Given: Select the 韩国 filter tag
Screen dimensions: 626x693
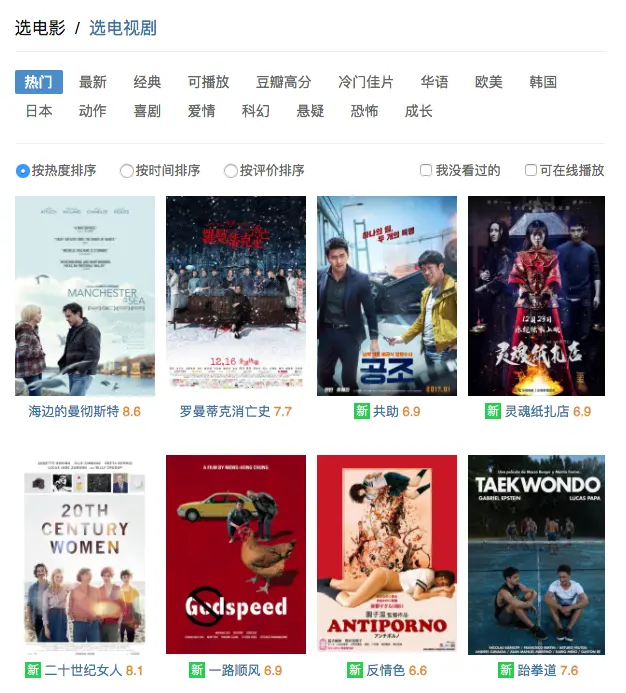Looking at the screenshot, I should pyautogui.click(x=543, y=82).
